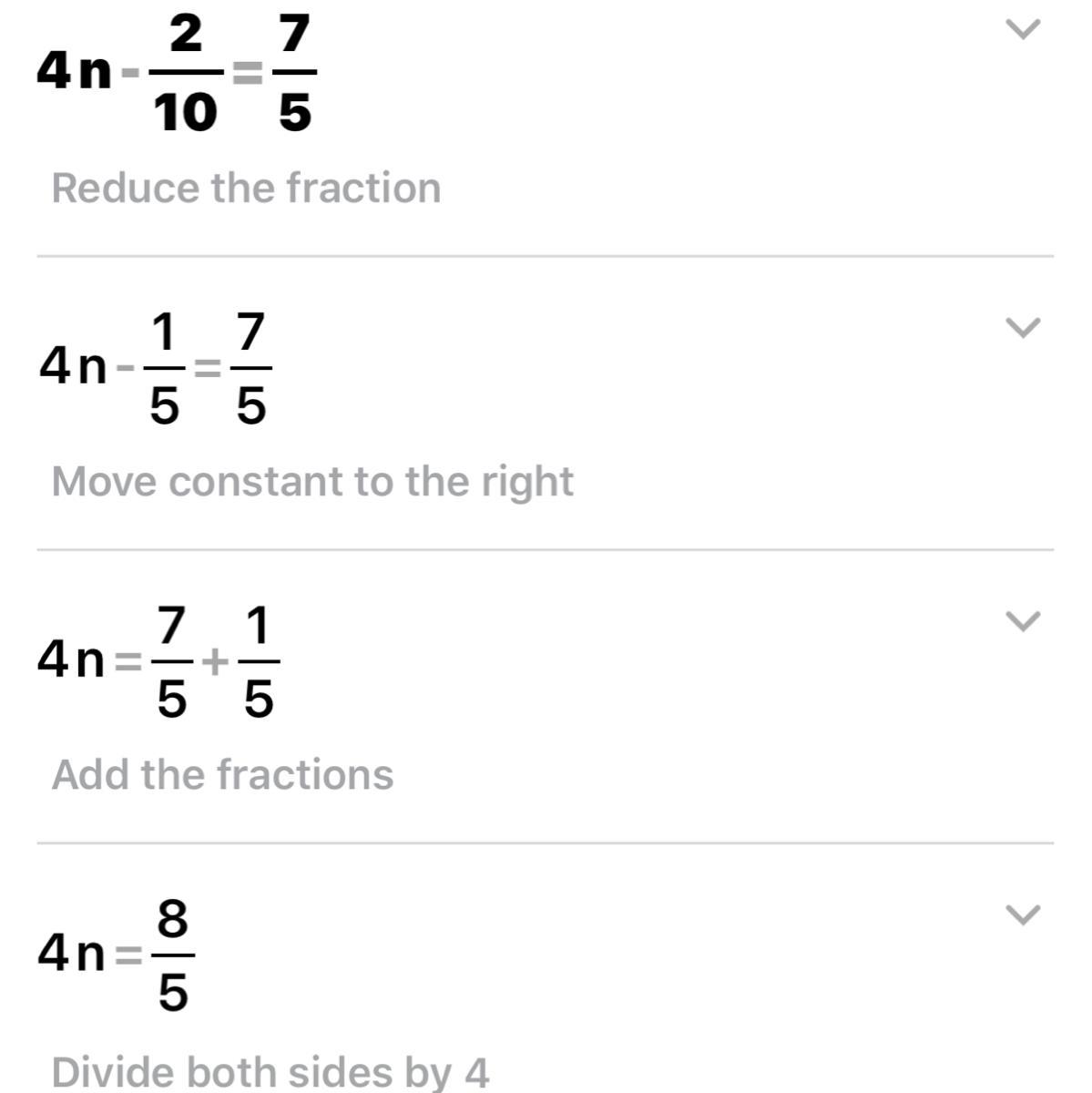Expand the 'Add the fractions' step
Image resolution: width=1092 pixels, height=1093 pixels.
[1022, 621]
